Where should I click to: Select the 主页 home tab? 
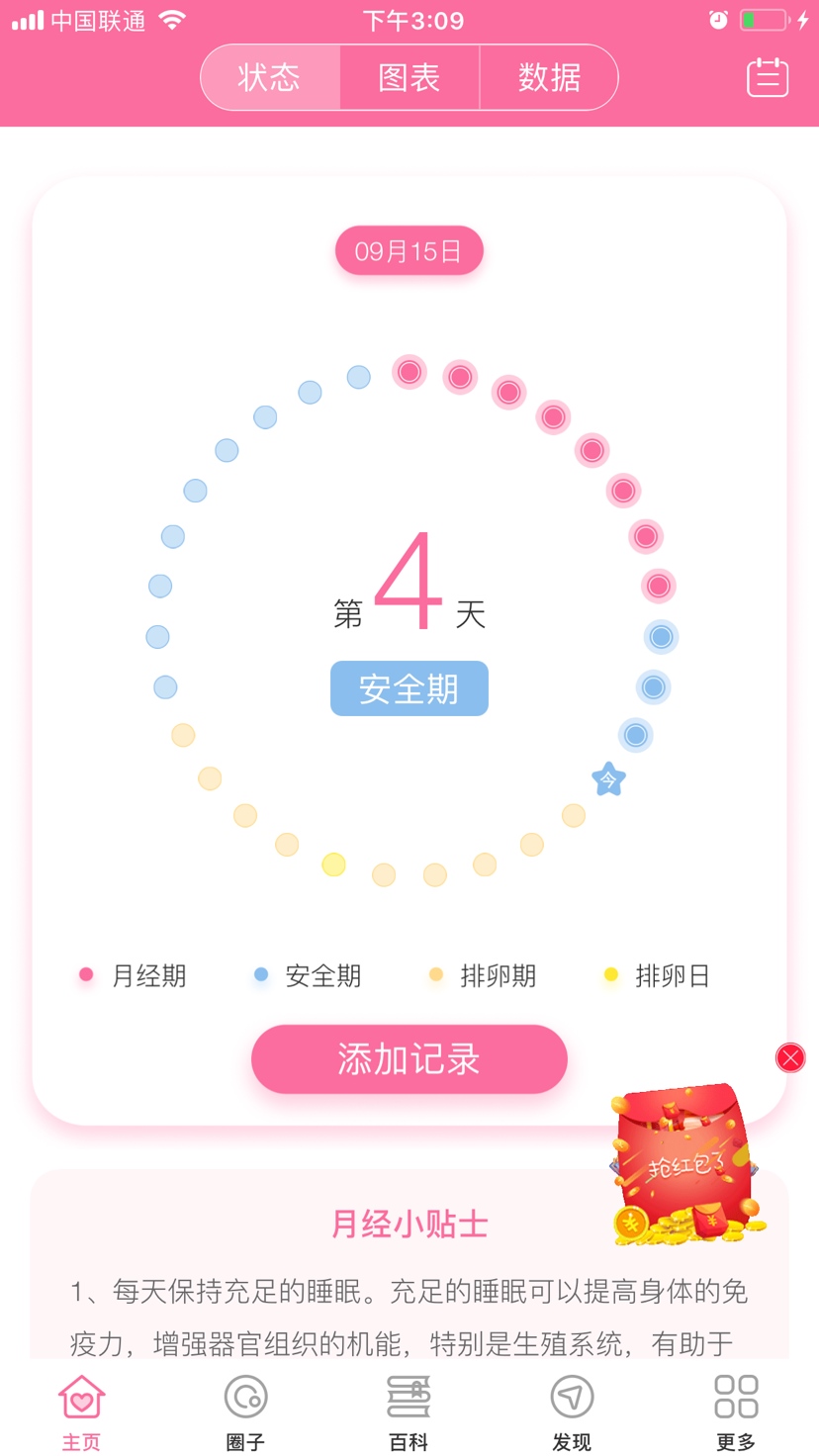81,1411
